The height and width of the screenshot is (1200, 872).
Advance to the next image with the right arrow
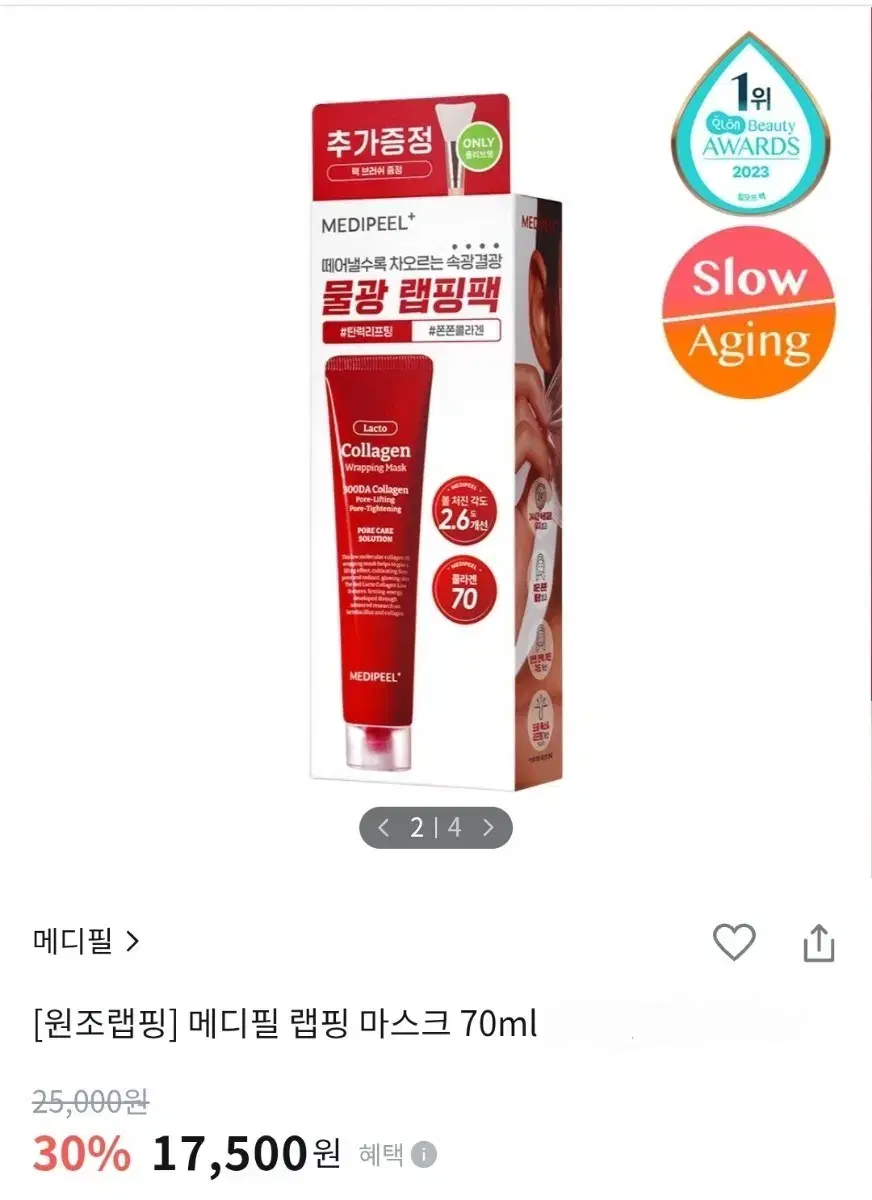click(x=488, y=828)
